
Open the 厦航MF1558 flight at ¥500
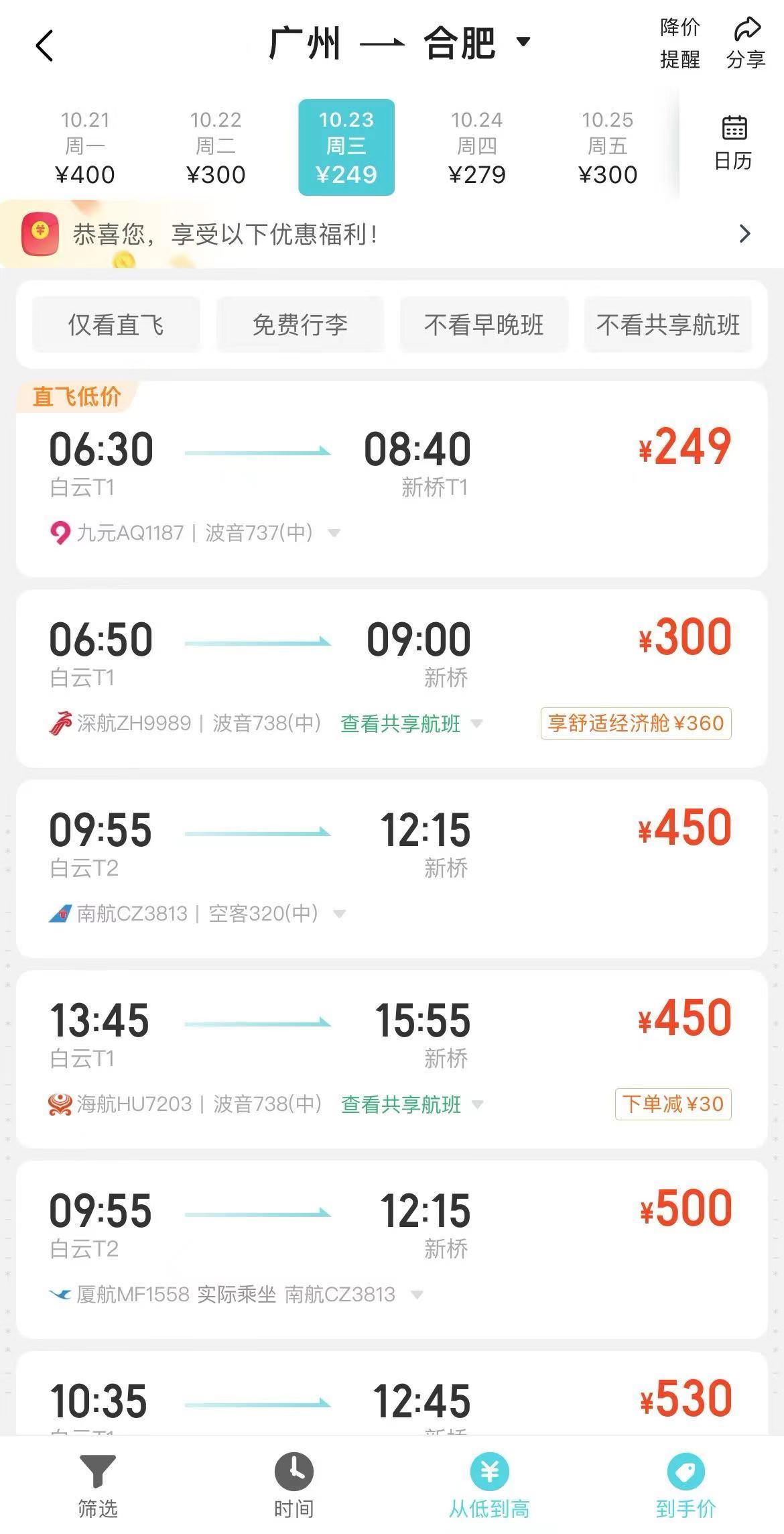(x=392, y=1250)
